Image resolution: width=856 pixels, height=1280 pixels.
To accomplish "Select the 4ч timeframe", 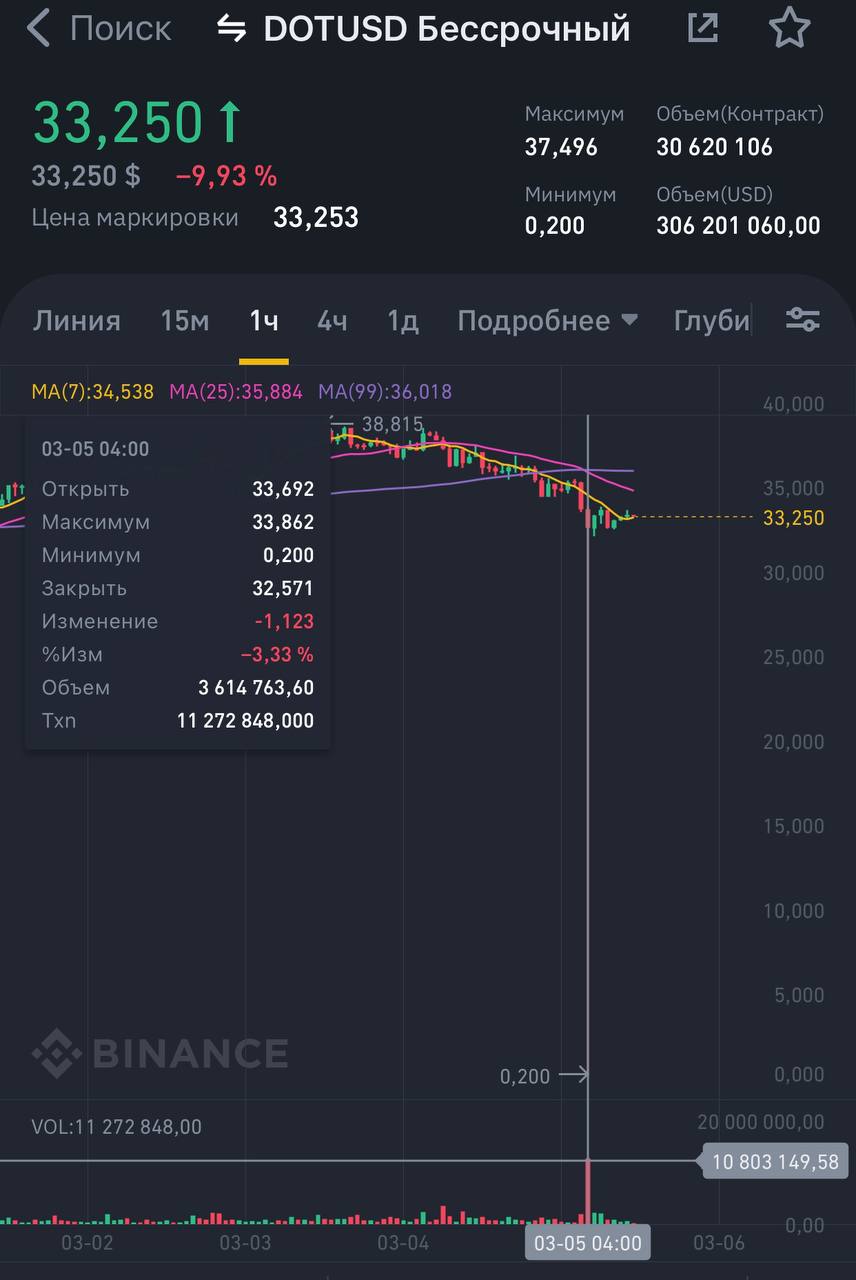I will tap(332, 321).
